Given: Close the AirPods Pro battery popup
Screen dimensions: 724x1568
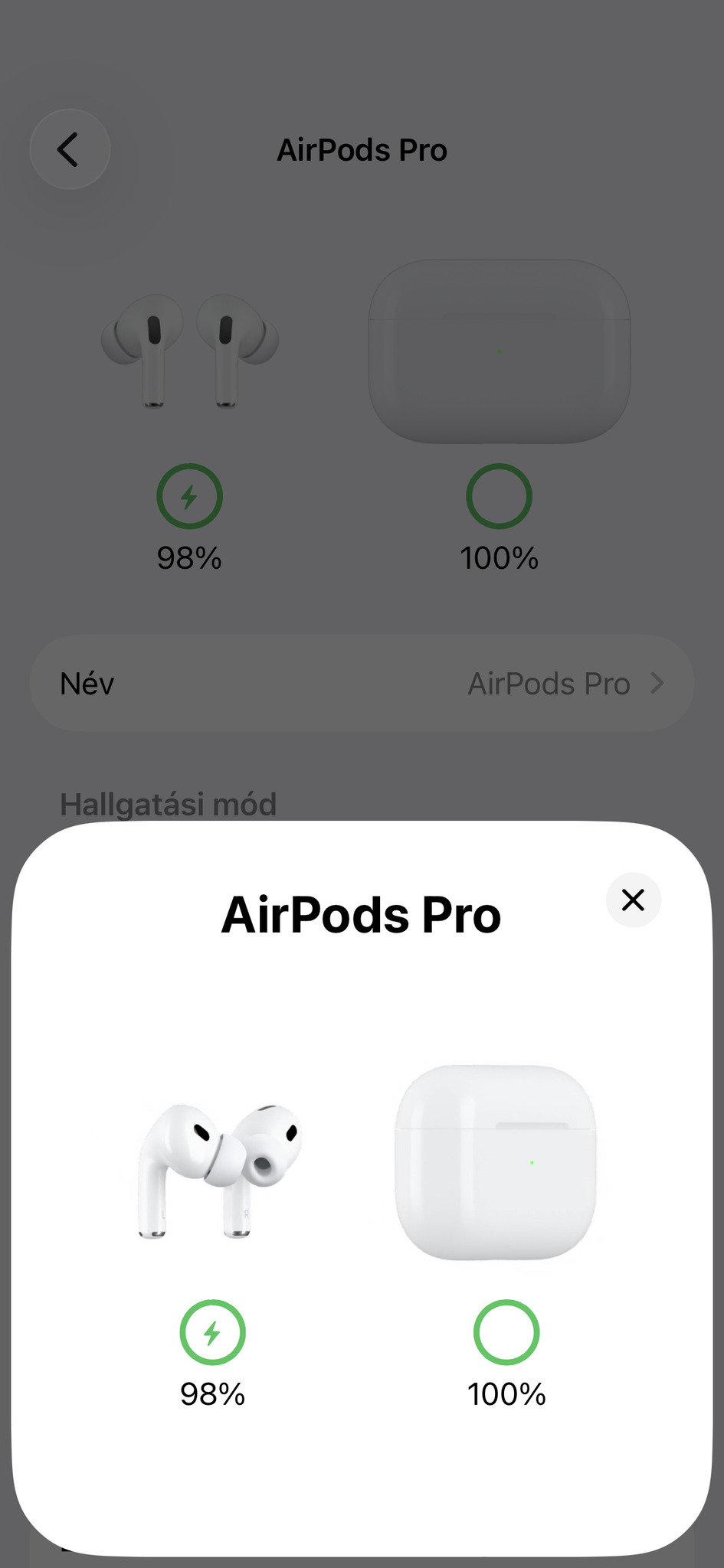Looking at the screenshot, I should point(633,900).
